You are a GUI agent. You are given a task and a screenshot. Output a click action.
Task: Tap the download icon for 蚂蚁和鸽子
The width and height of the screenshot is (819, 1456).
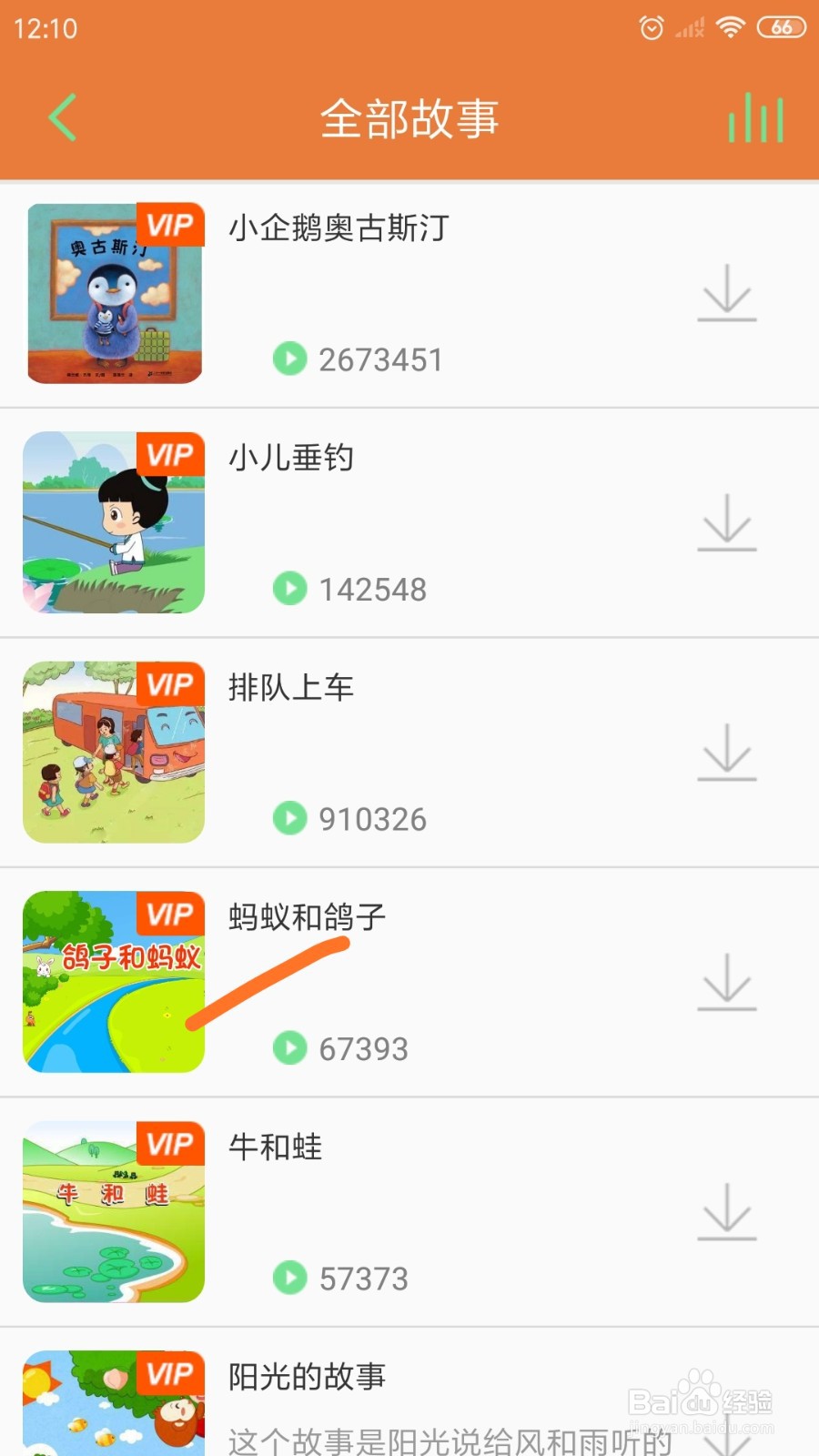tap(725, 983)
